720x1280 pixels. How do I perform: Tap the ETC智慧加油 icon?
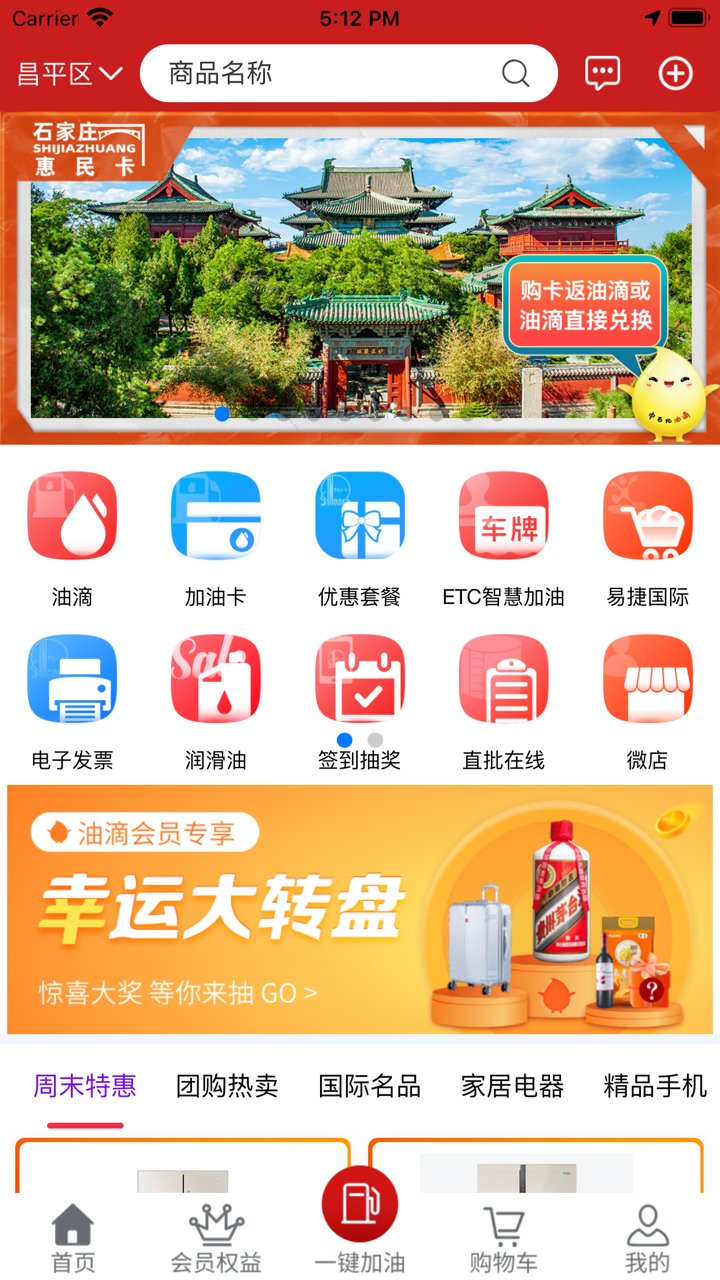504,520
